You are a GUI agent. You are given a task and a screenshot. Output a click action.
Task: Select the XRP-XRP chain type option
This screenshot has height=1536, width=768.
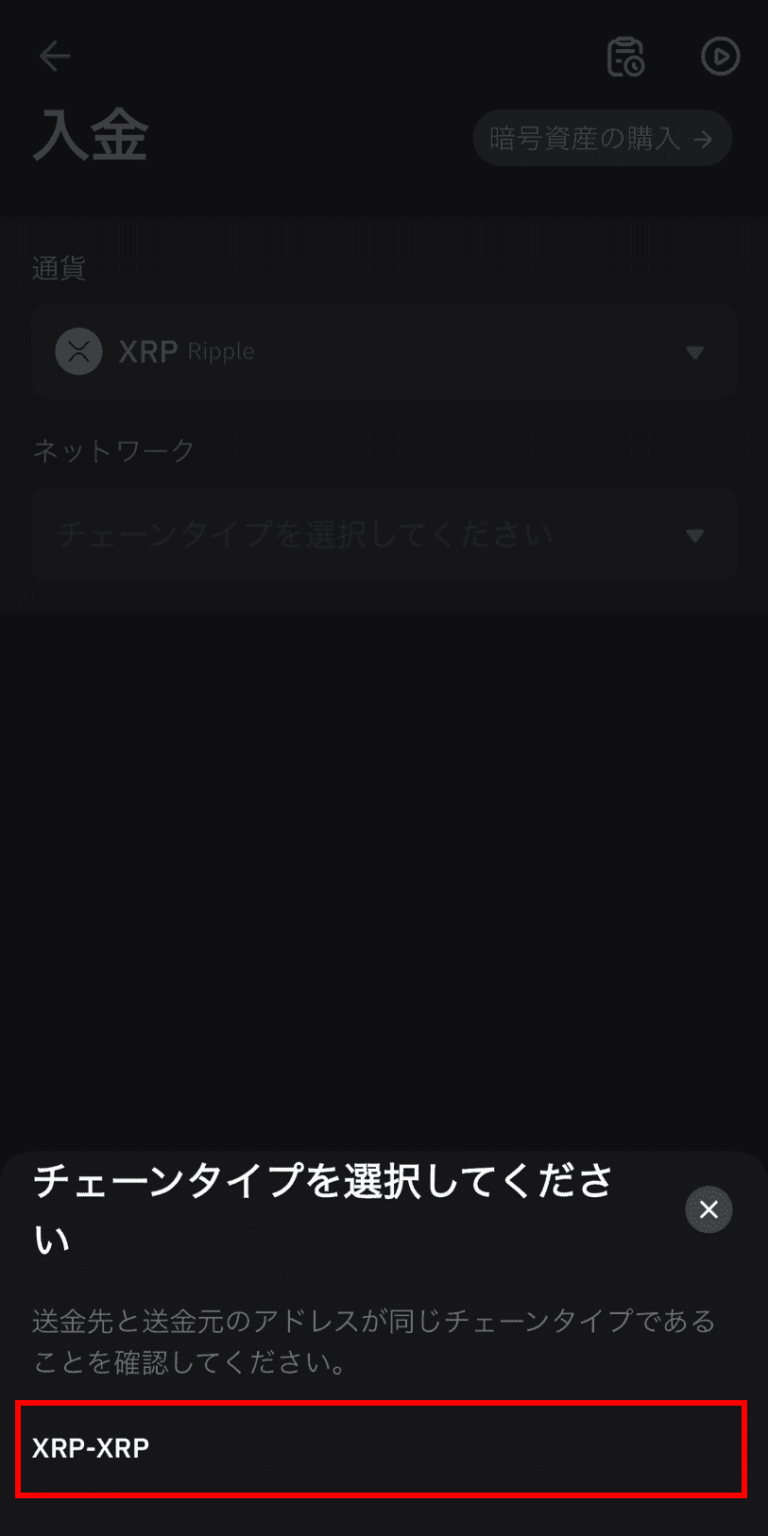(x=384, y=1446)
